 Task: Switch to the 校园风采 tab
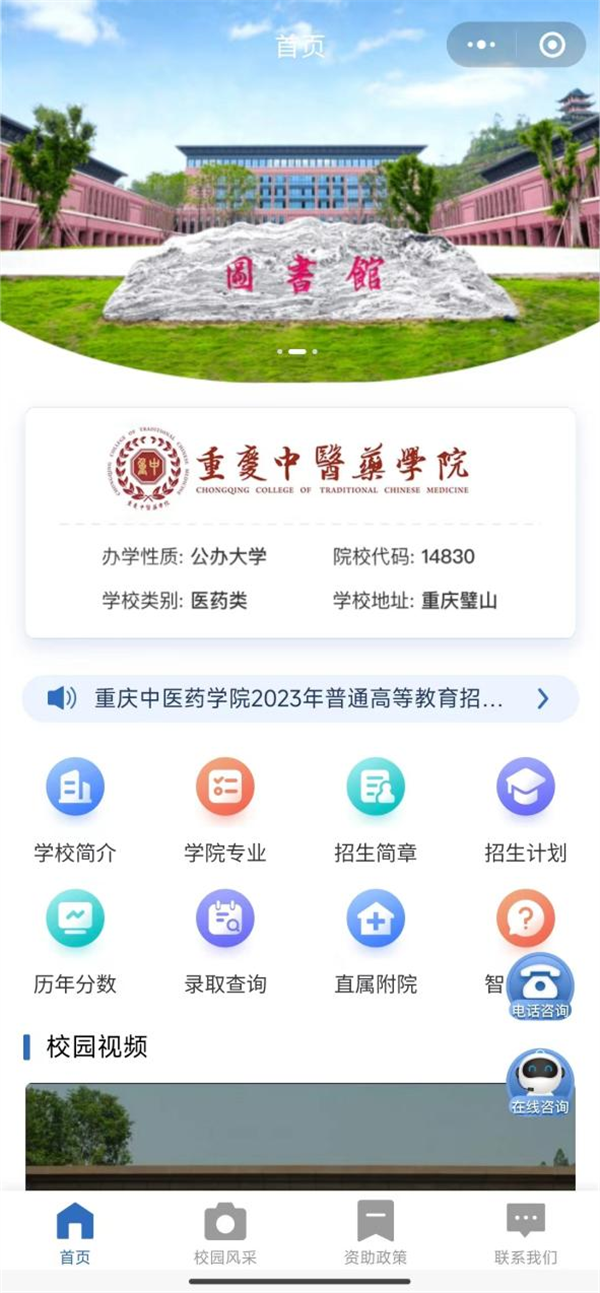click(225, 1233)
